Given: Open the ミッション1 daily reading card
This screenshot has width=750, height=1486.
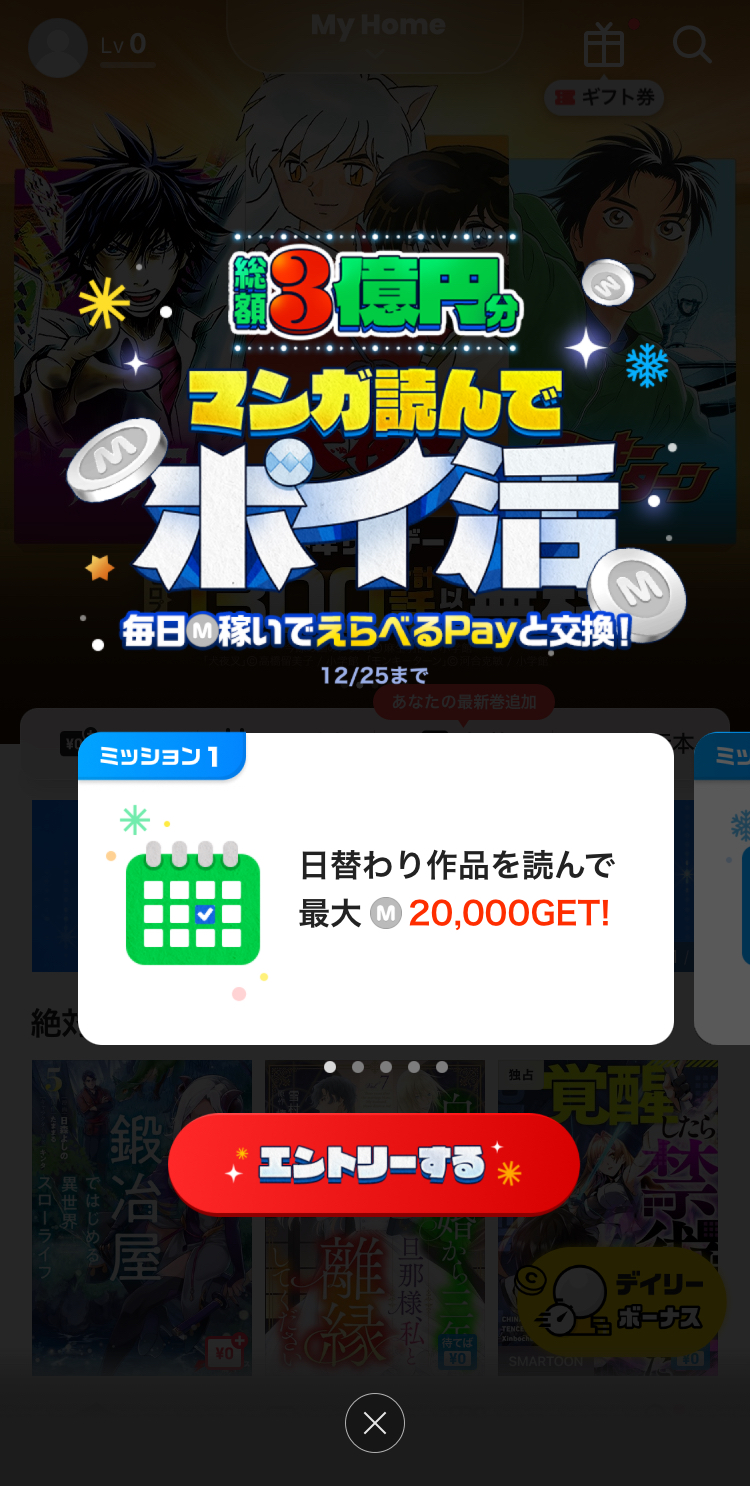Looking at the screenshot, I should [375, 890].
